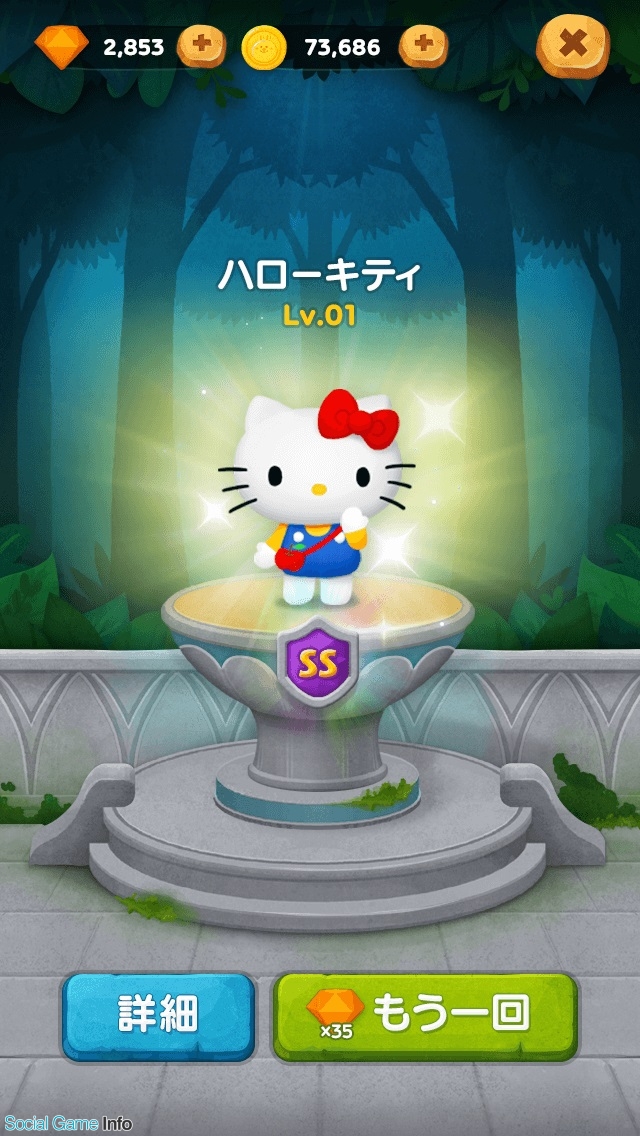Screen dimensions: 640x1136
Task: Add more gold coins with plus button
Action: pos(423,46)
